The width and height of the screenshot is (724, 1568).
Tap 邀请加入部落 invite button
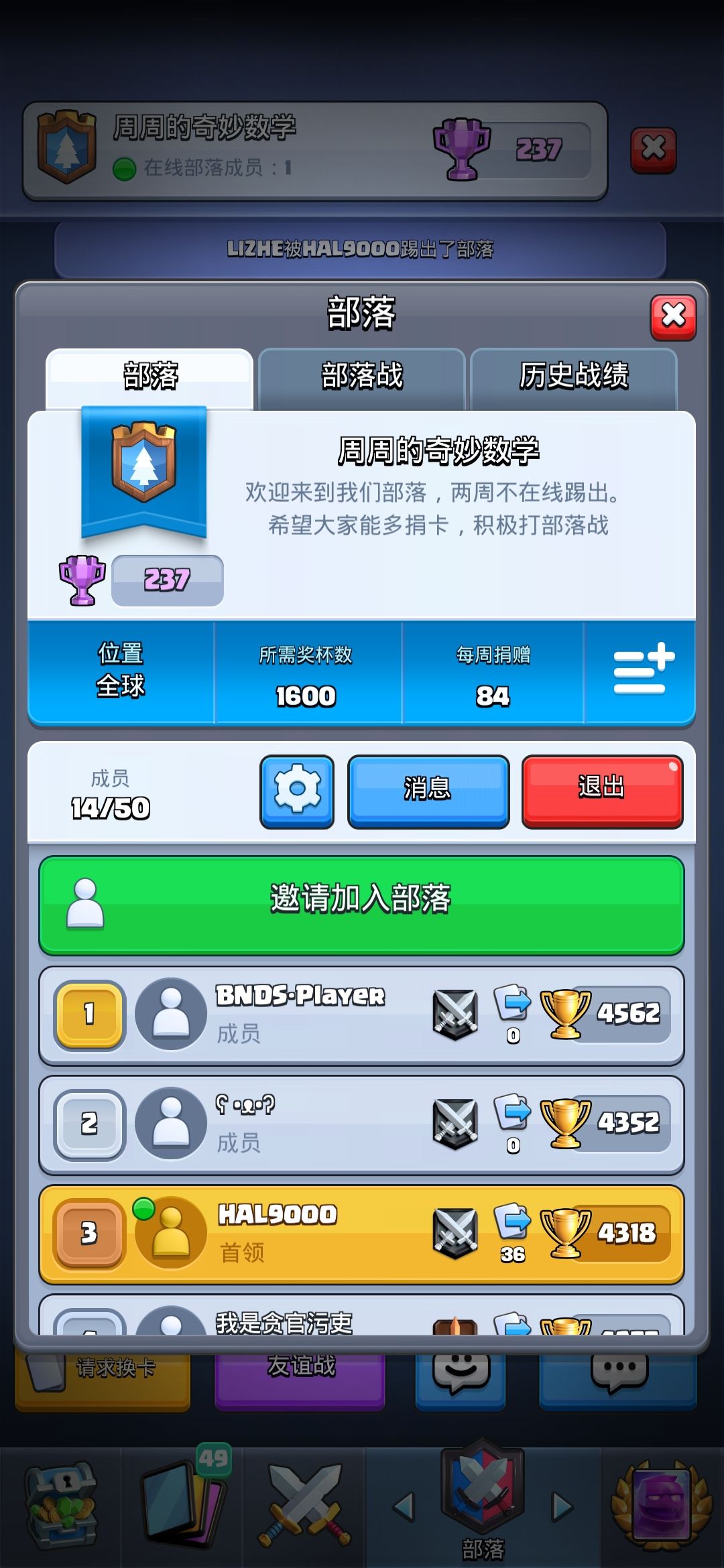(361, 905)
